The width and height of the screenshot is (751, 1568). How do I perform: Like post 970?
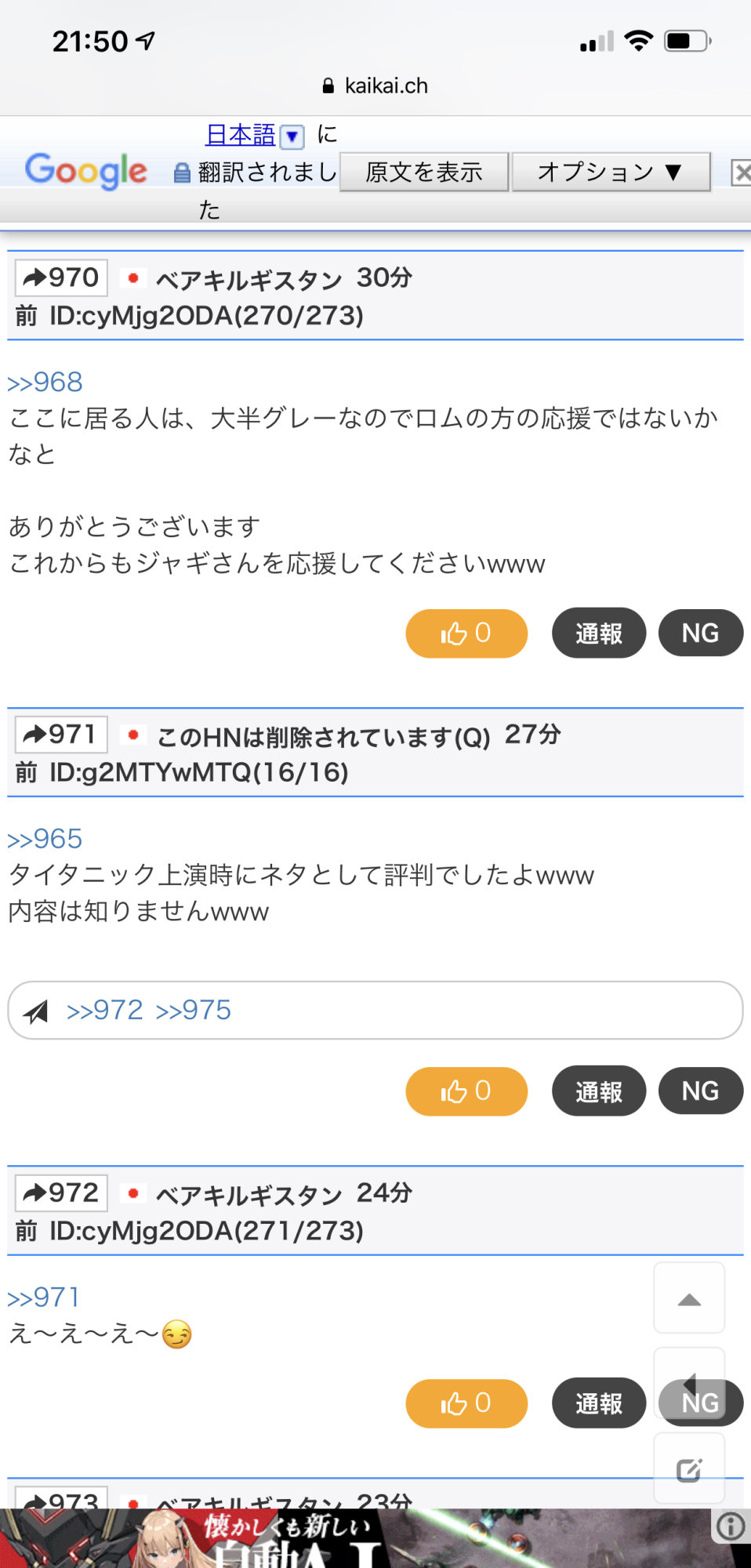coord(466,633)
